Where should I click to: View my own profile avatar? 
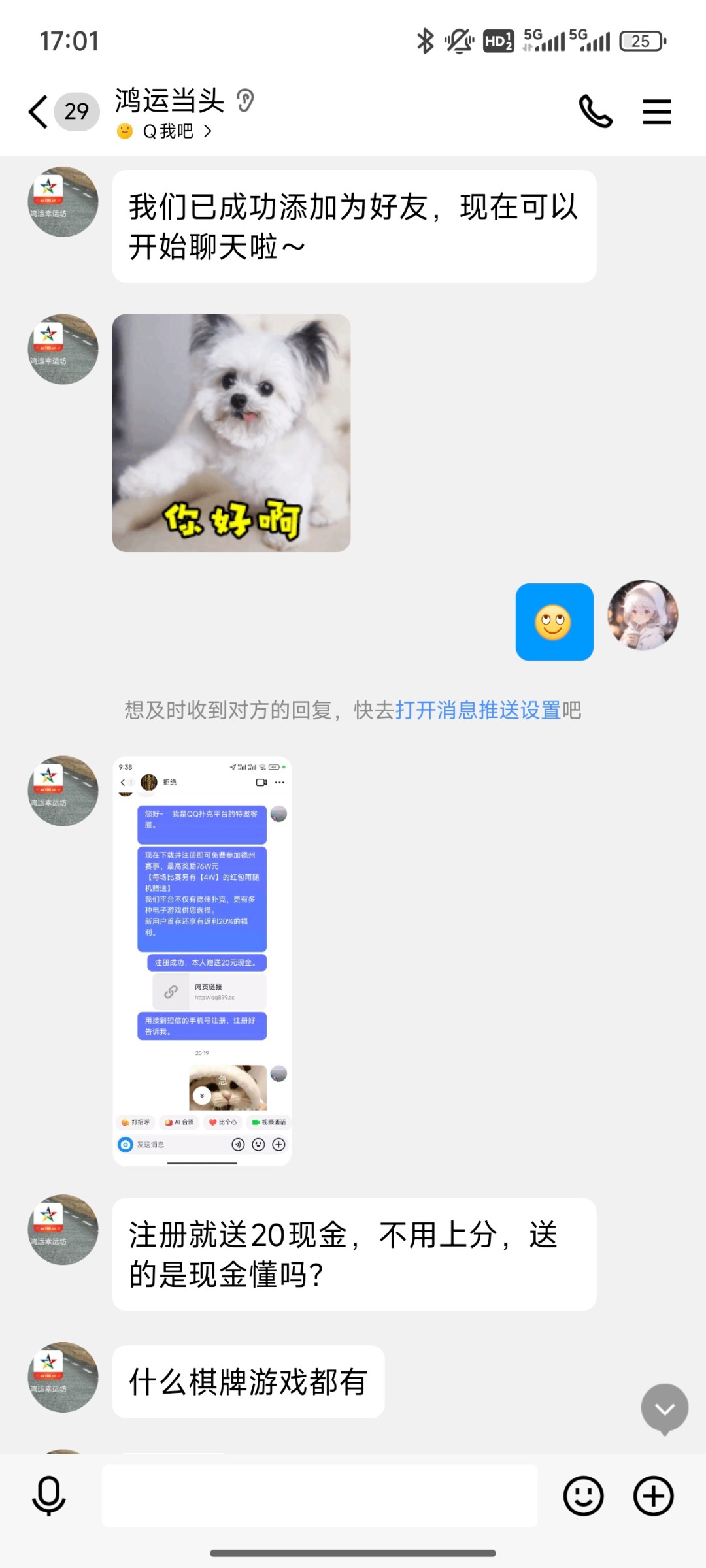pyautogui.click(x=643, y=615)
